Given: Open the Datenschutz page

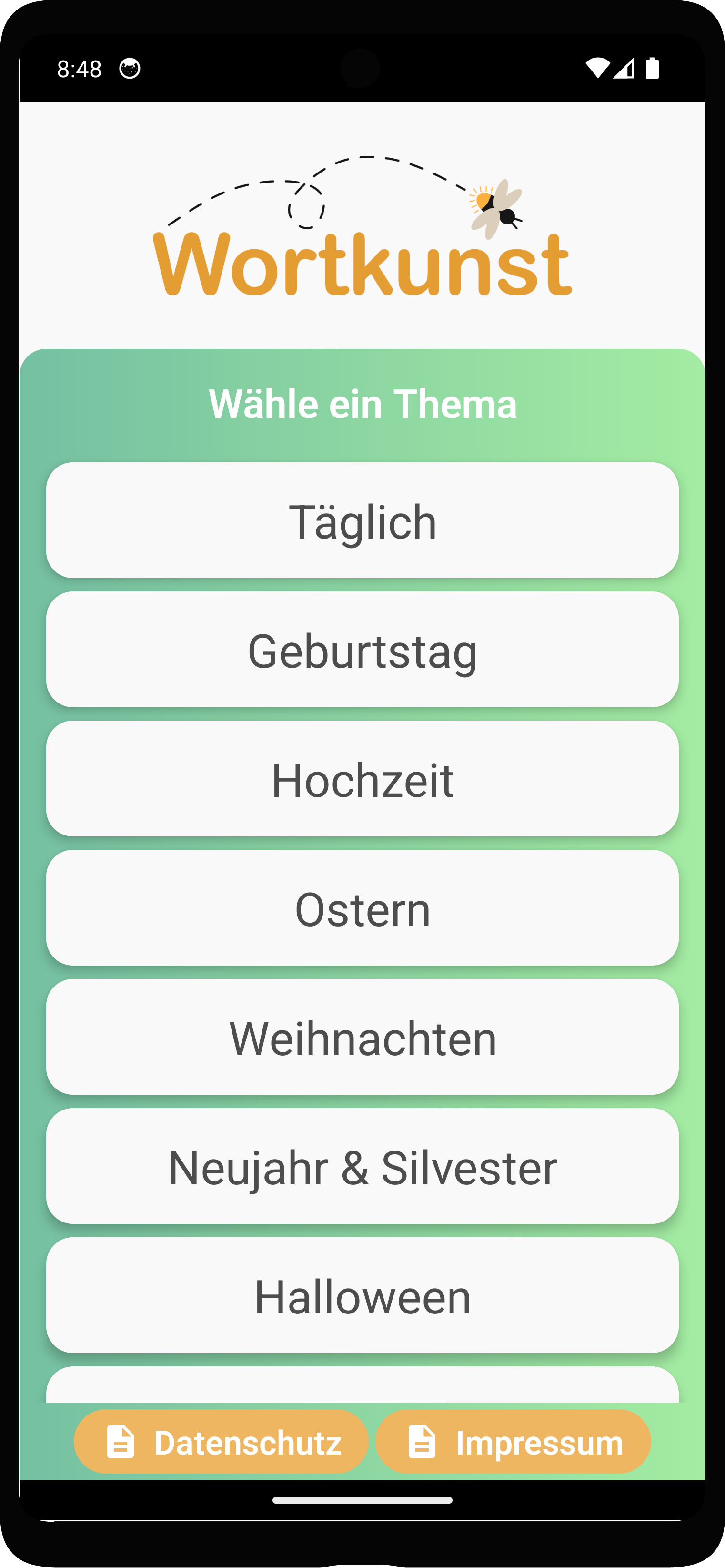Looking at the screenshot, I should [222, 1442].
